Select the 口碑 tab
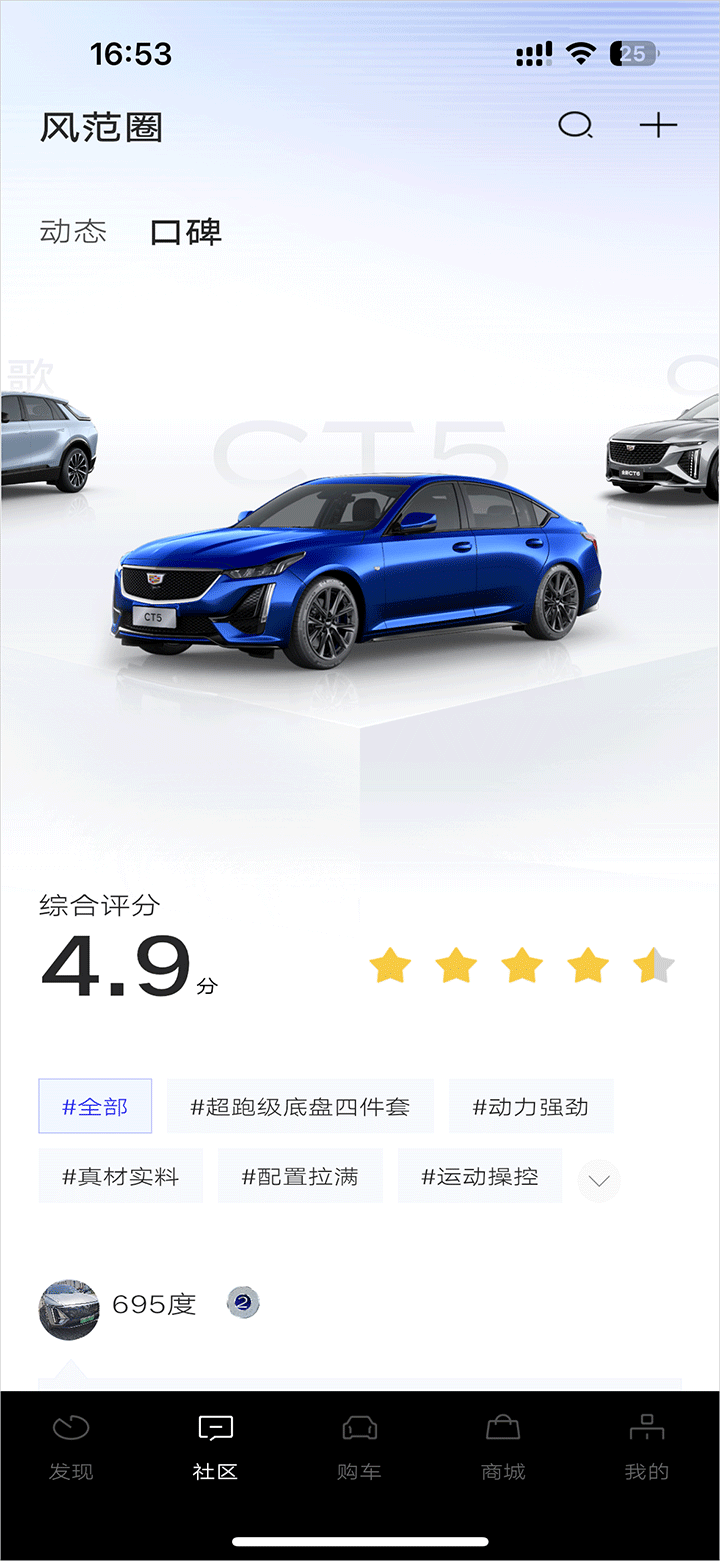 [x=186, y=232]
